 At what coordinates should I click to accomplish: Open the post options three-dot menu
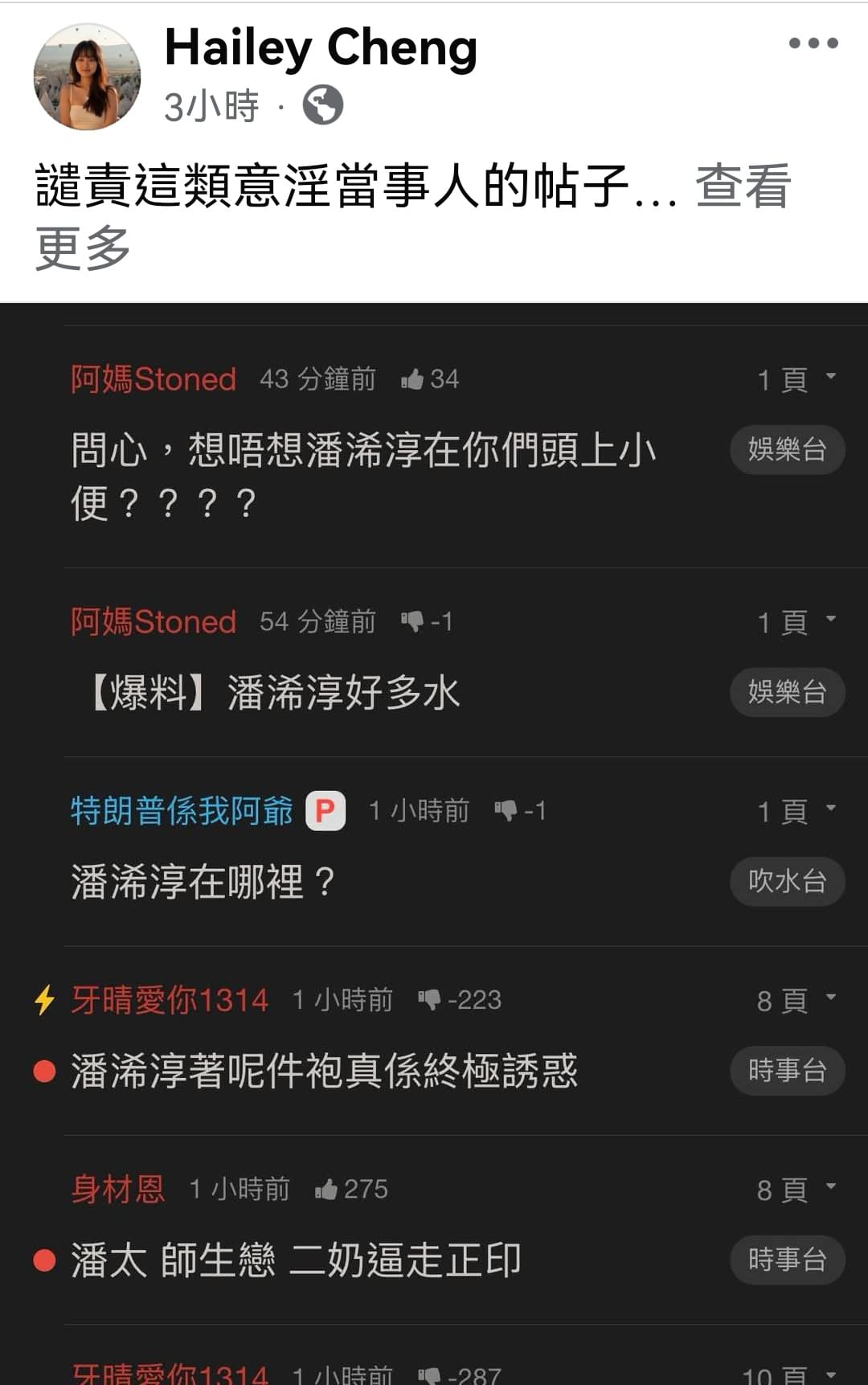813,44
